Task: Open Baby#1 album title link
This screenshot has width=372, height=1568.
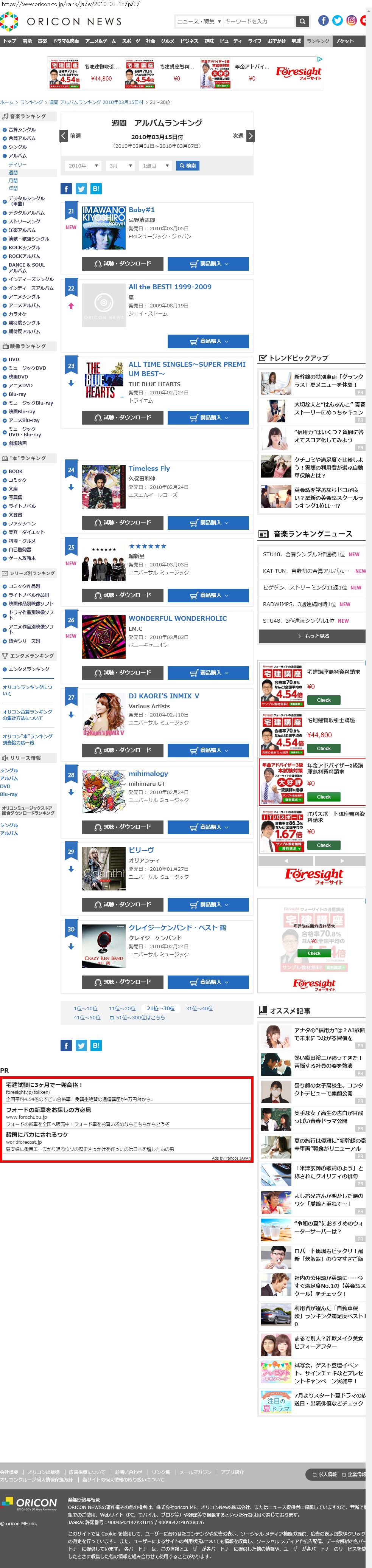Action: [141, 210]
